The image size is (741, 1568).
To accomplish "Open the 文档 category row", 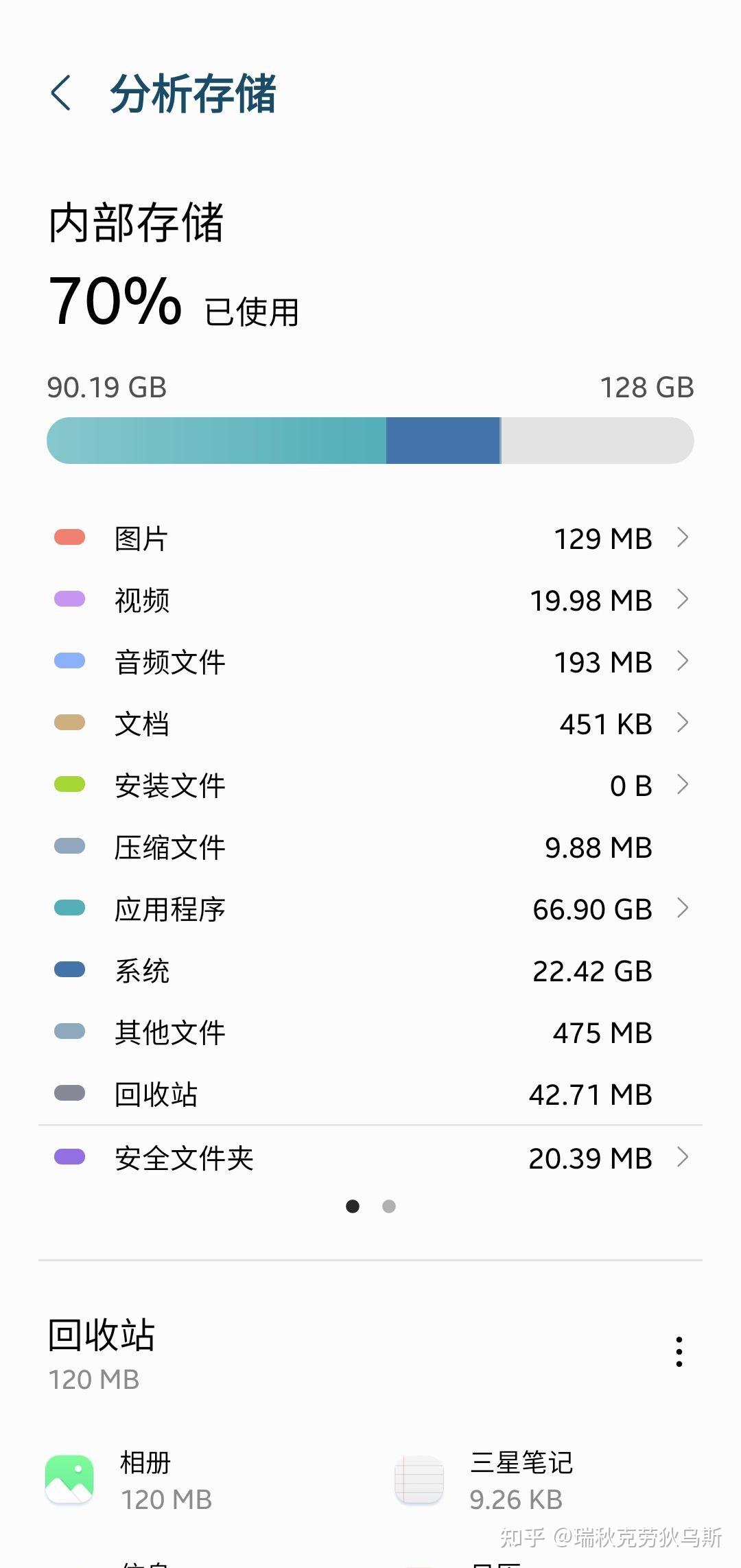I will coord(370,724).
